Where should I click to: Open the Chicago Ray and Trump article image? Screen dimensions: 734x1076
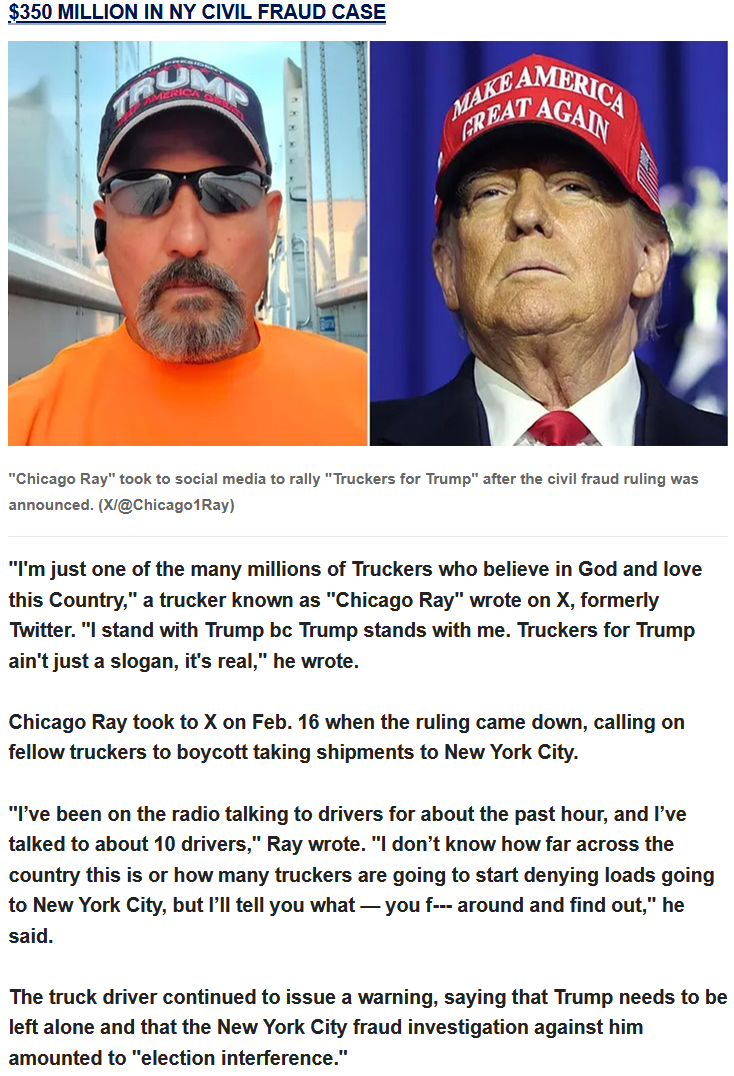[x=368, y=243]
